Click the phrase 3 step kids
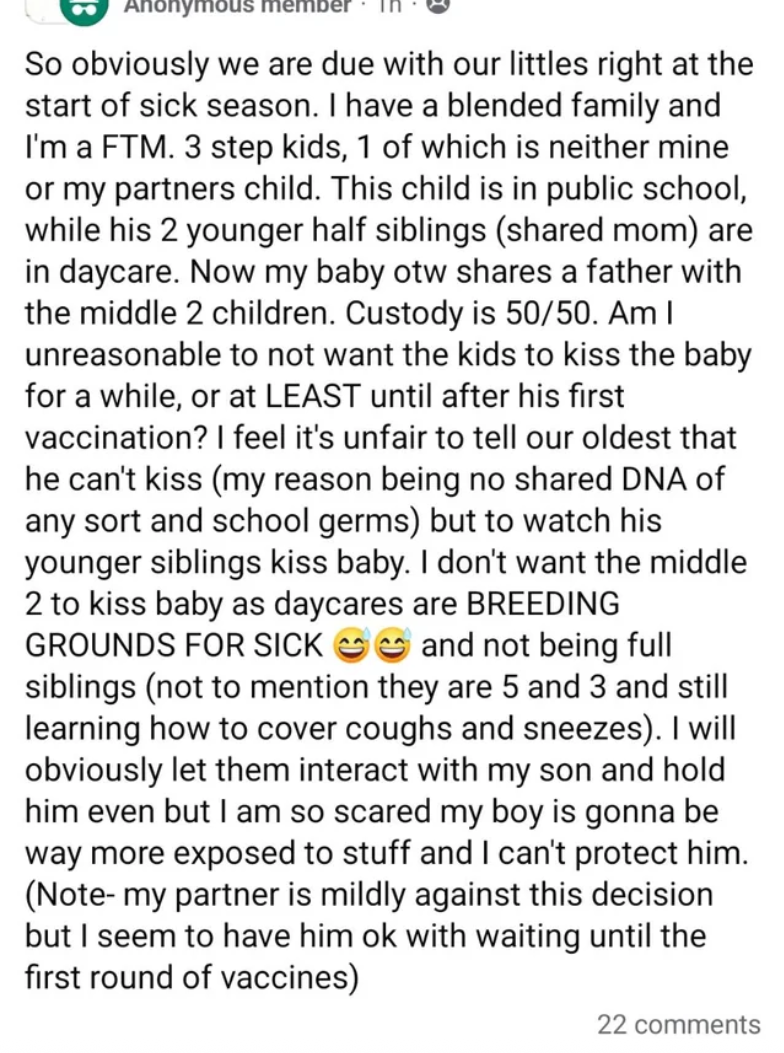The image size is (784, 1053). click(x=260, y=146)
